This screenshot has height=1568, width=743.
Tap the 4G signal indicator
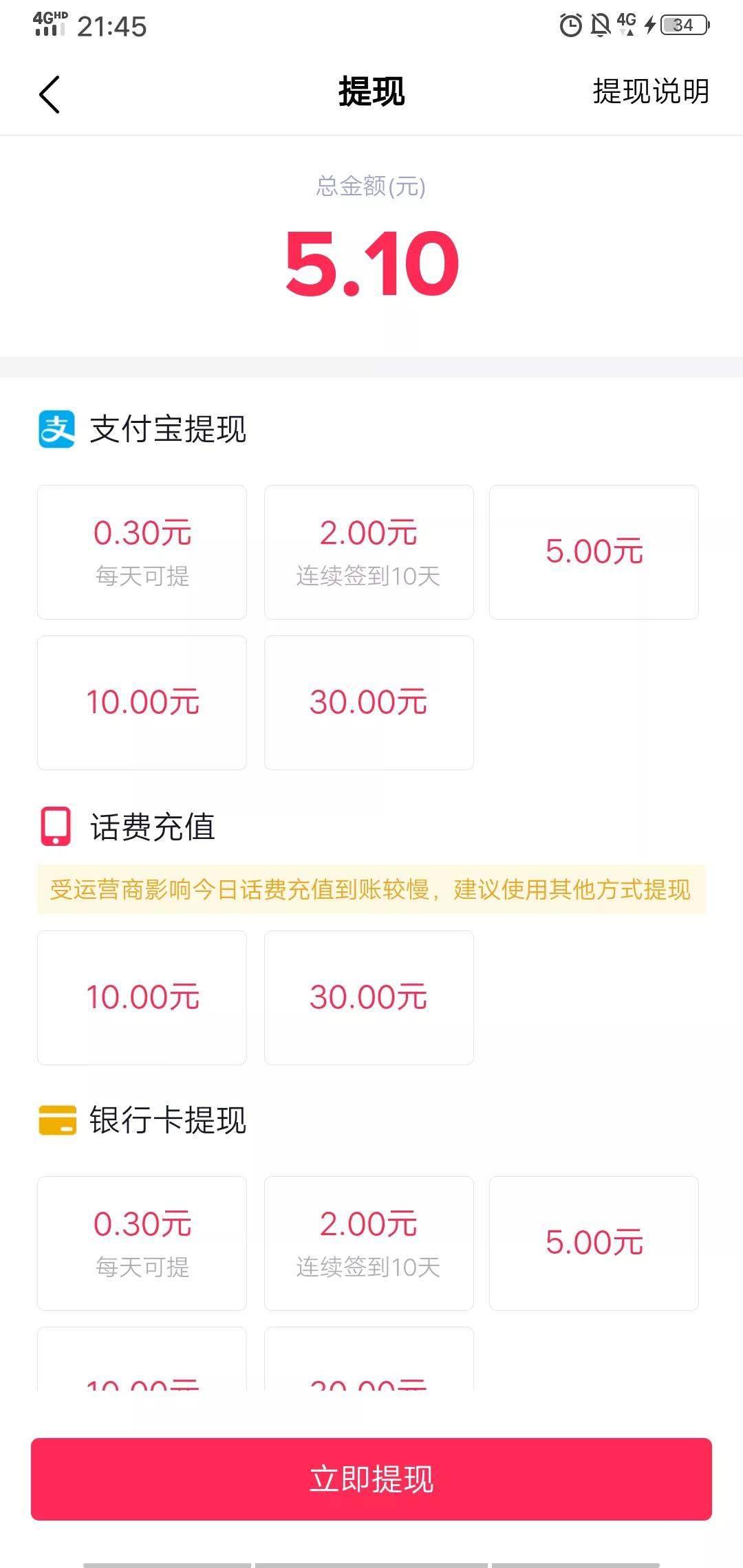tap(626, 25)
